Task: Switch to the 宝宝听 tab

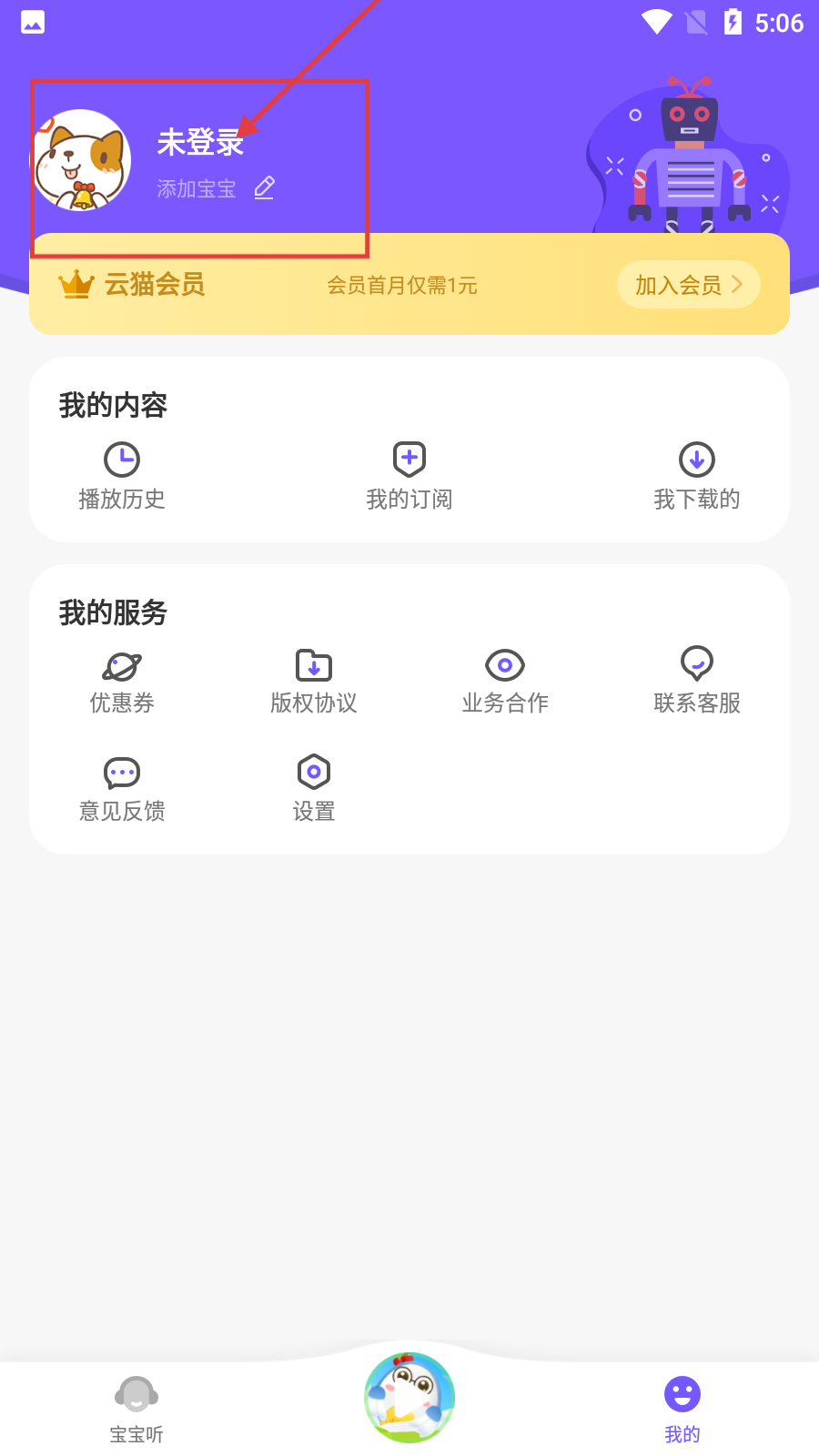Action: tap(136, 1409)
